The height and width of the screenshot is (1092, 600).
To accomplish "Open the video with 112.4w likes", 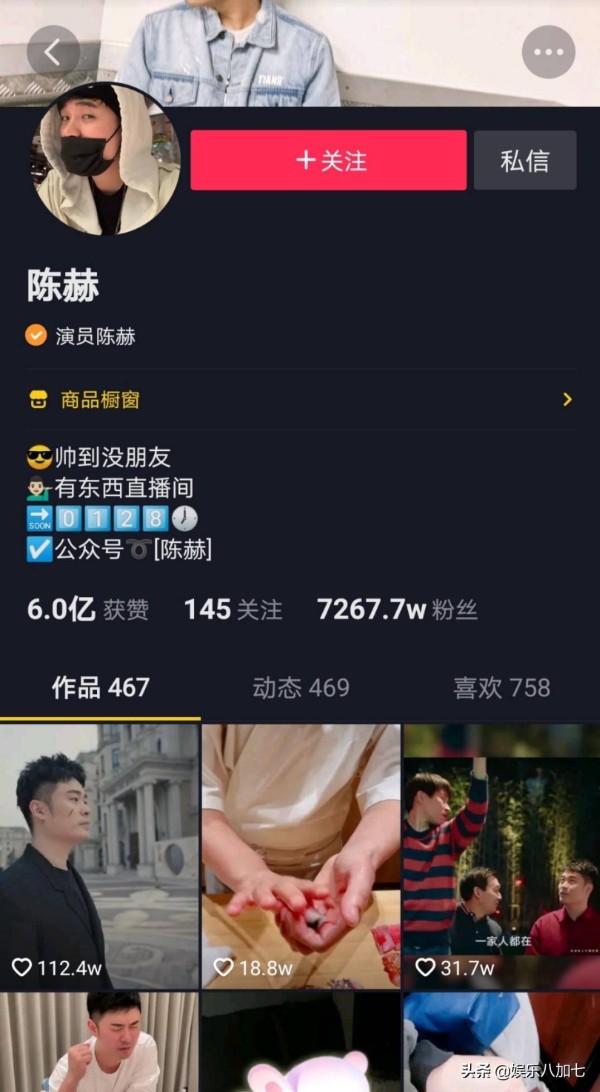I will pyautogui.click(x=99, y=856).
